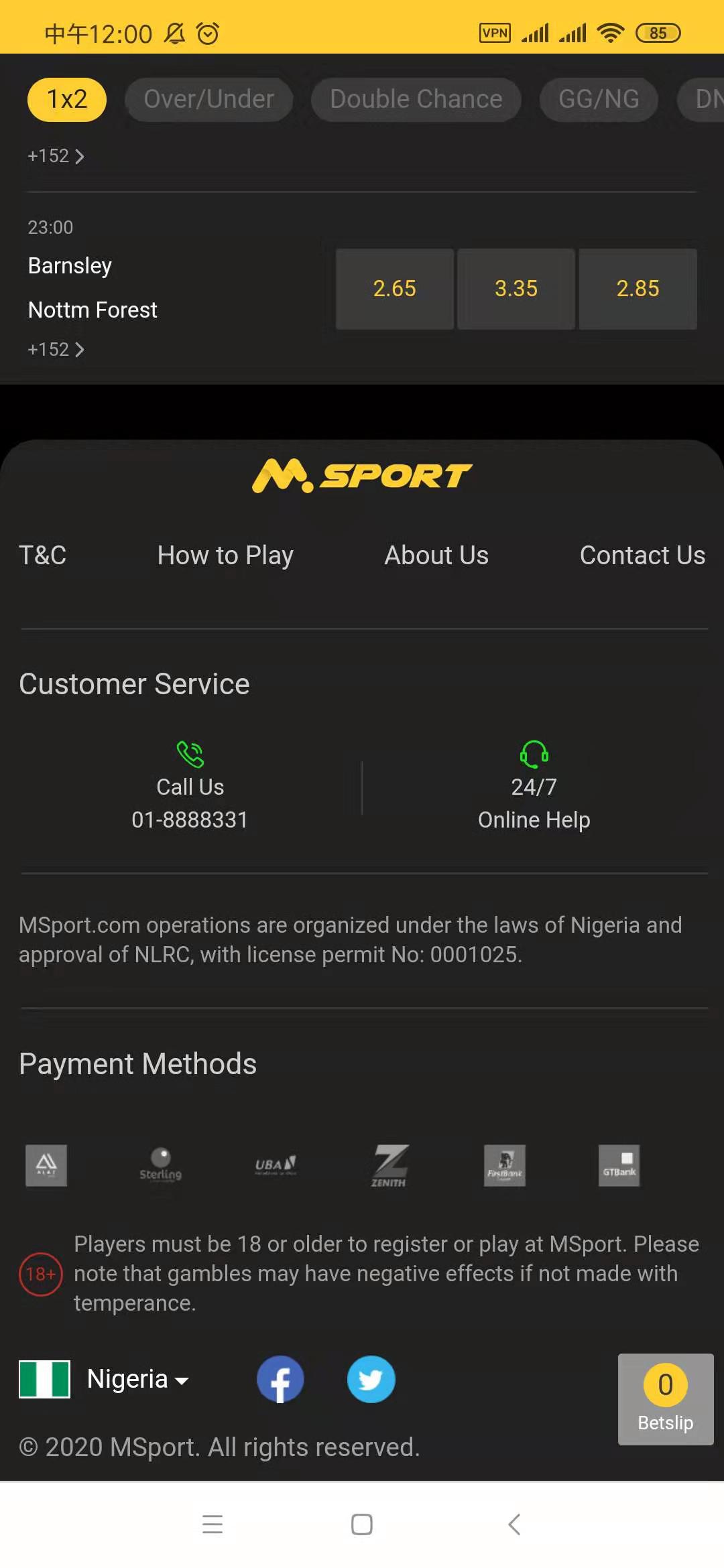The height and width of the screenshot is (1568, 724).
Task: Call customer service at 01-8888331
Action: tap(190, 787)
